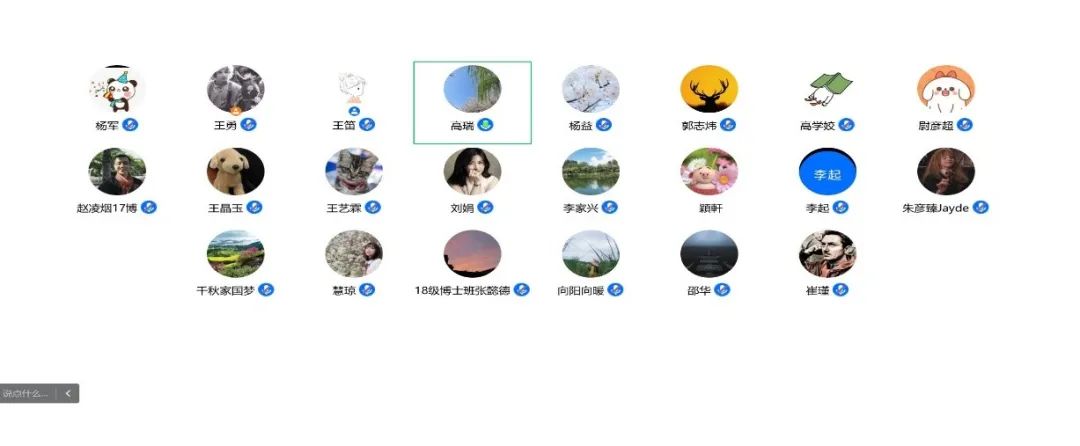Screen dimensions: 1080x446
Task: Select participant 郭志炜's deer avatar
Action: click(x=709, y=89)
